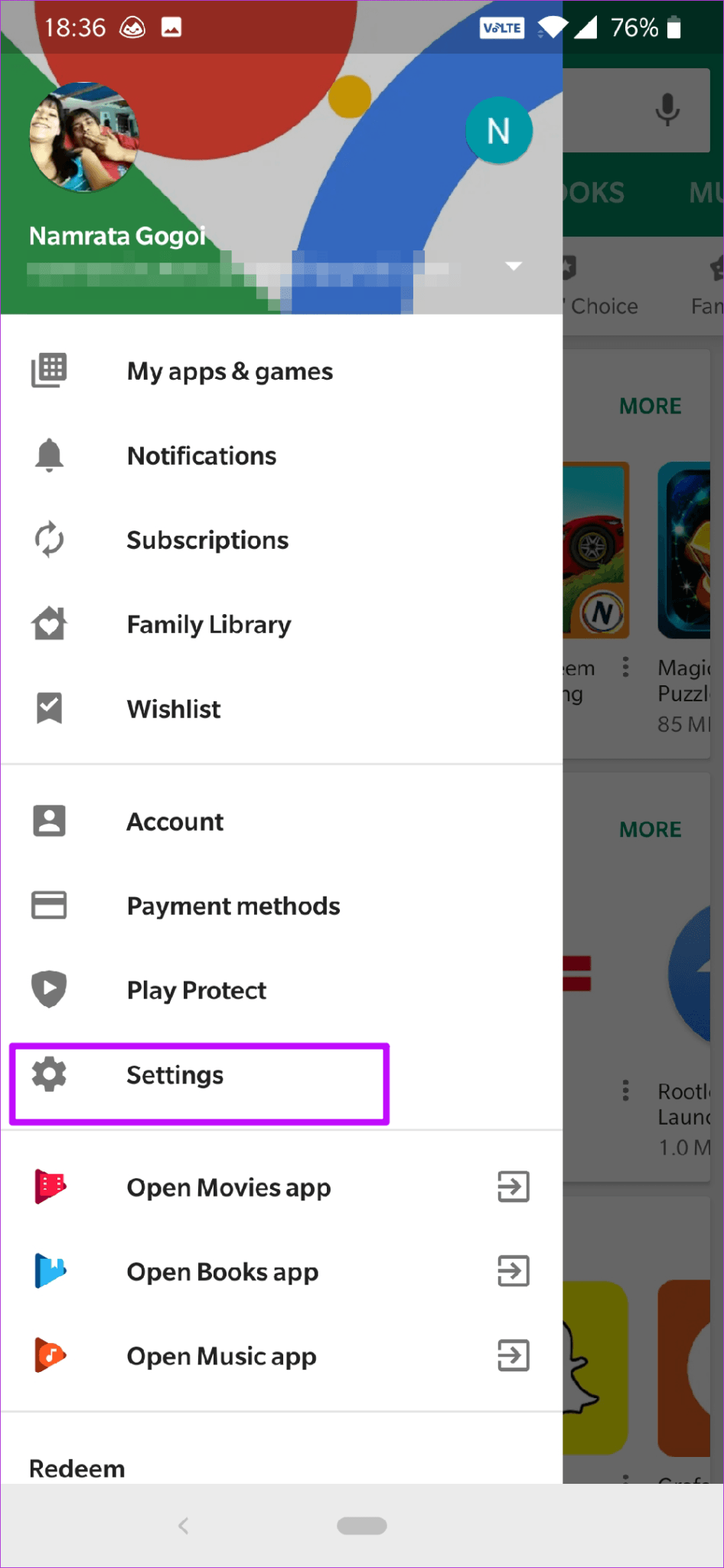Viewport: 724px width, 1568px height.
Task: Open Payment methods
Action: [233, 906]
